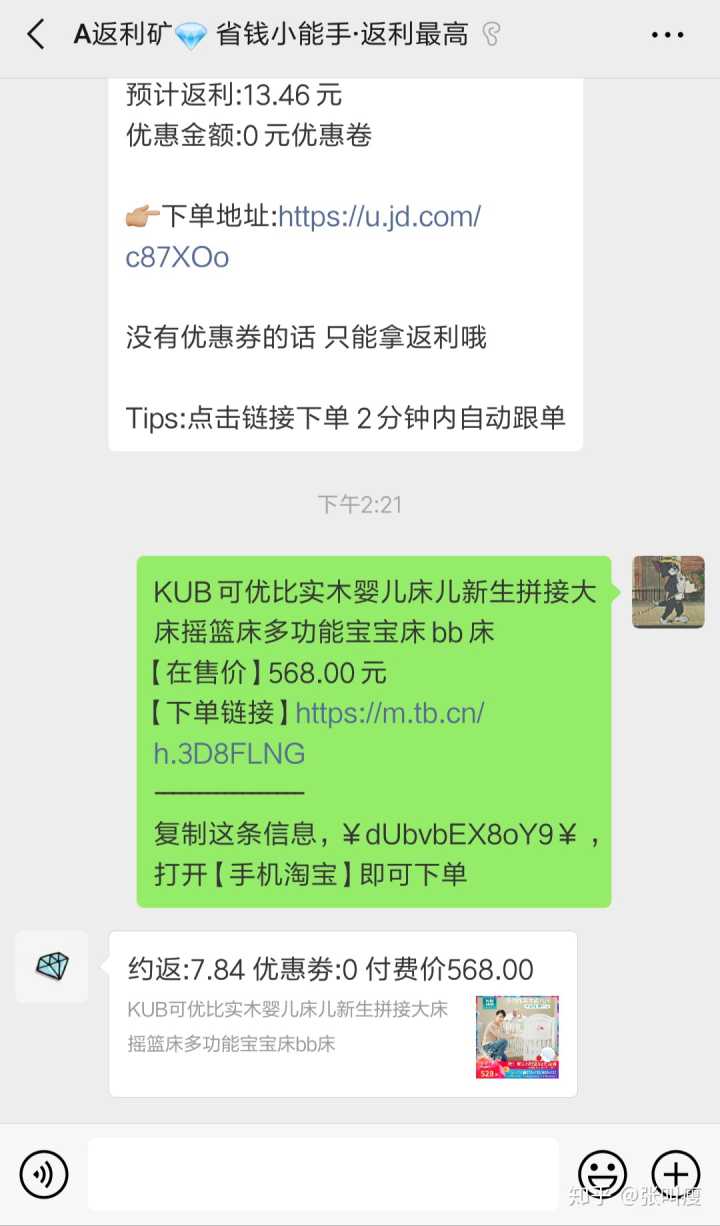Open the KUB baby crib rebate card

point(343,1014)
